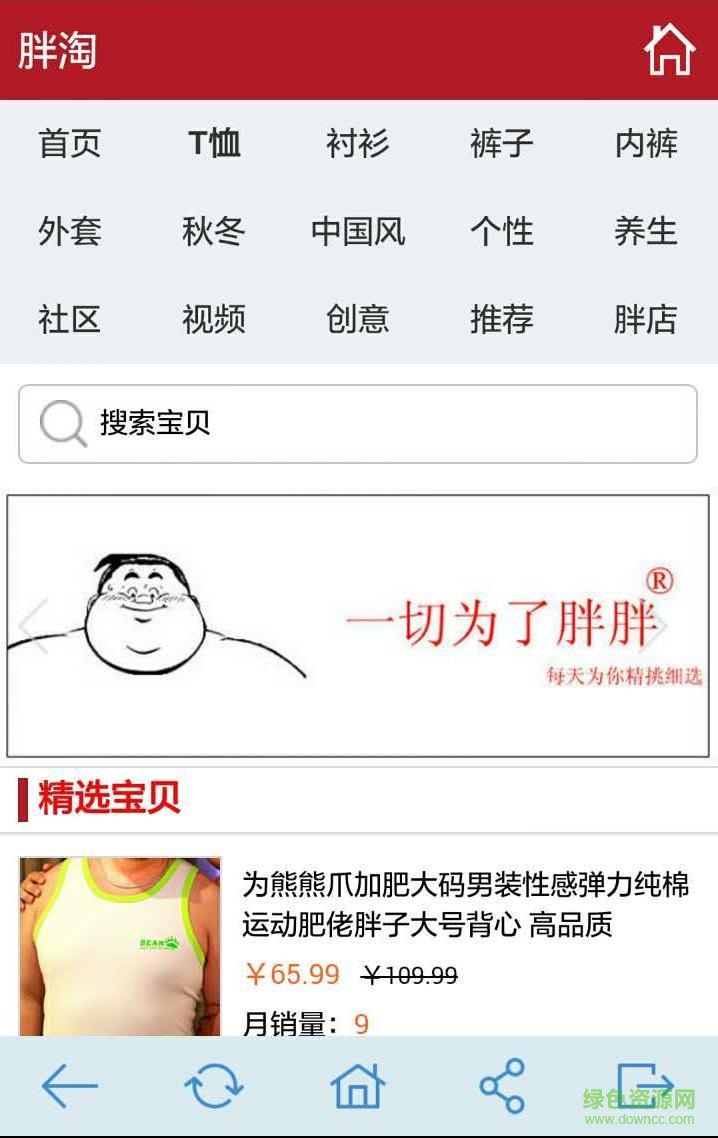
Task: Open the 养生 section
Action: [x=645, y=232]
